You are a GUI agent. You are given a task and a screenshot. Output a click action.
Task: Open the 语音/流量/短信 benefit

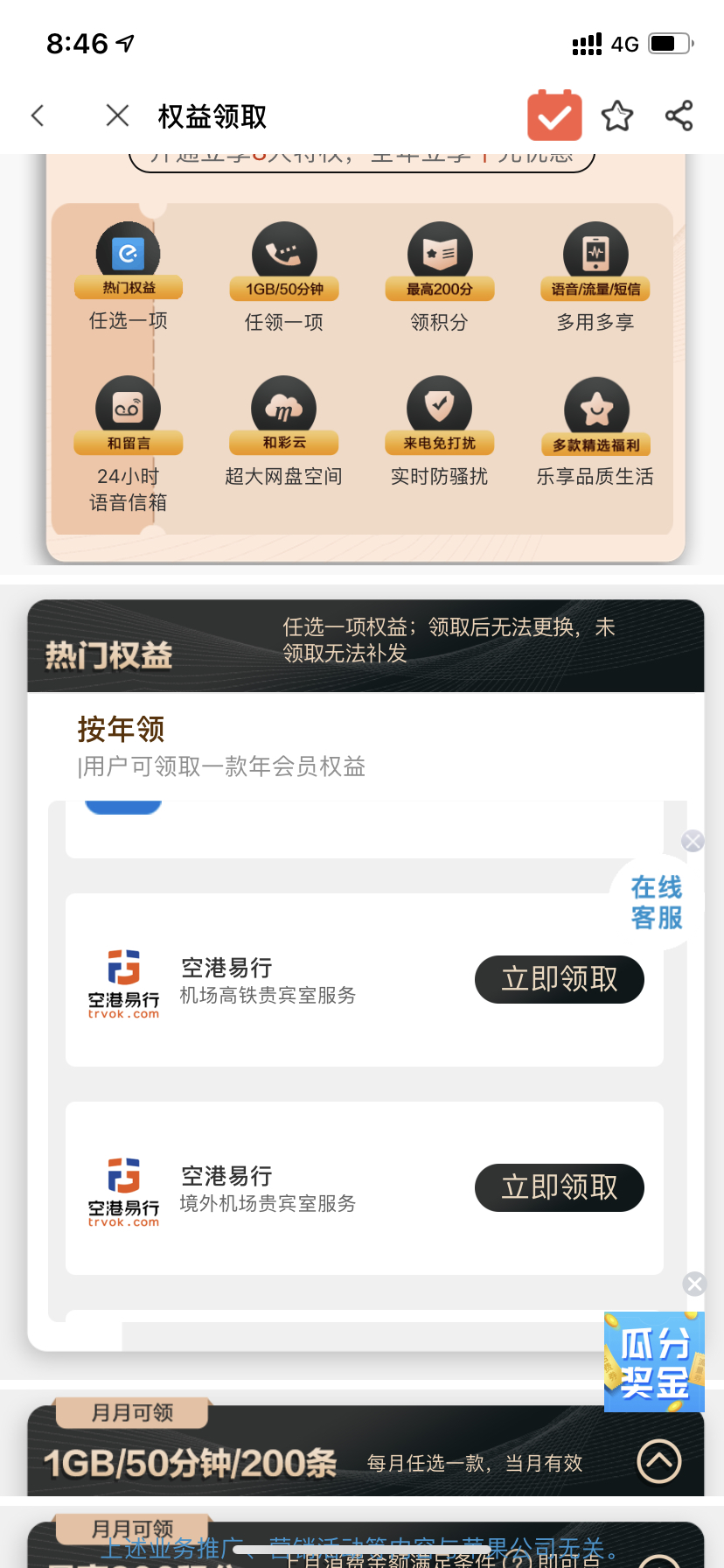pos(595,276)
